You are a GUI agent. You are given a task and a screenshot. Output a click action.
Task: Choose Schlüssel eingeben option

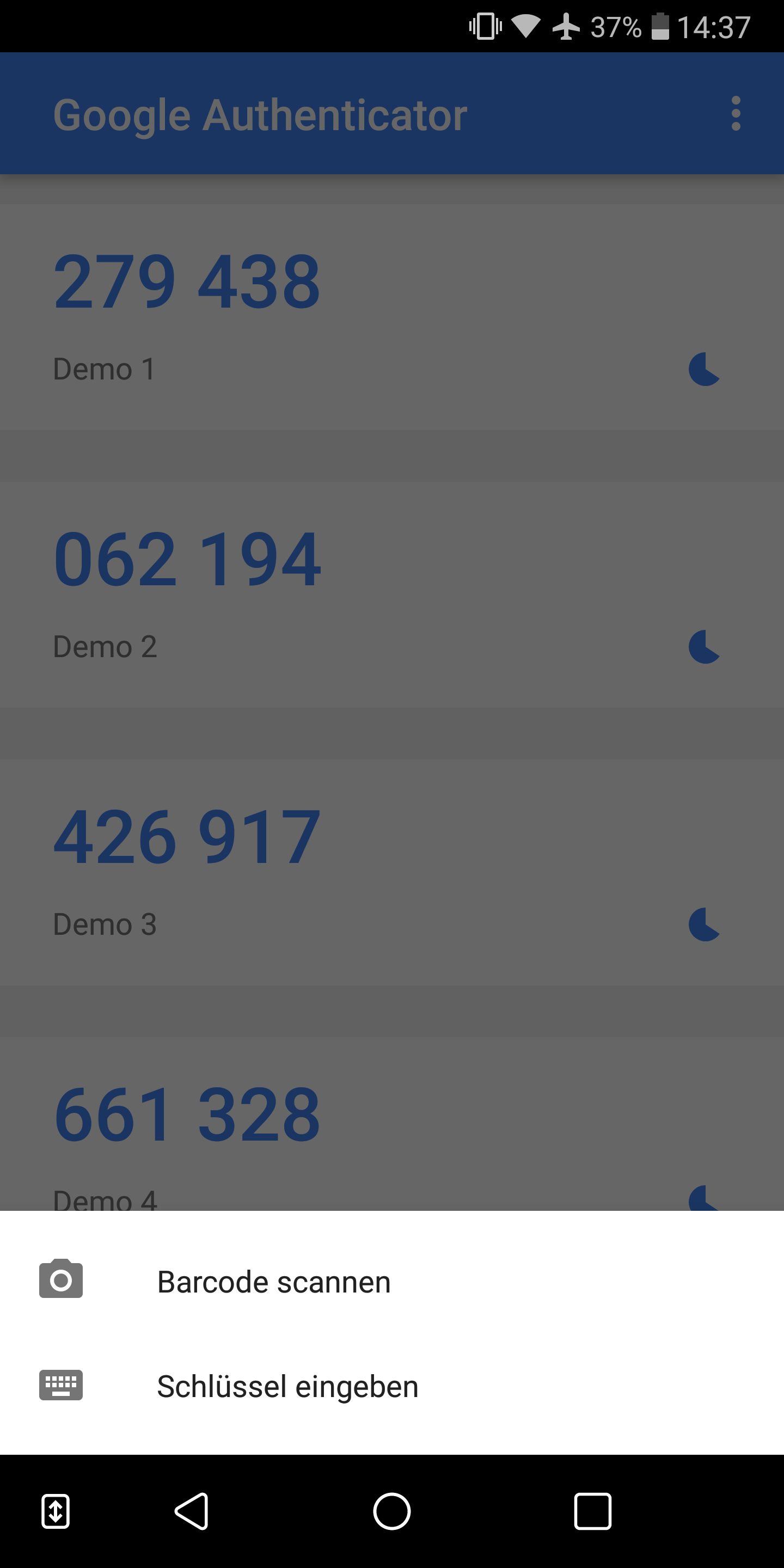(287, 1386)
